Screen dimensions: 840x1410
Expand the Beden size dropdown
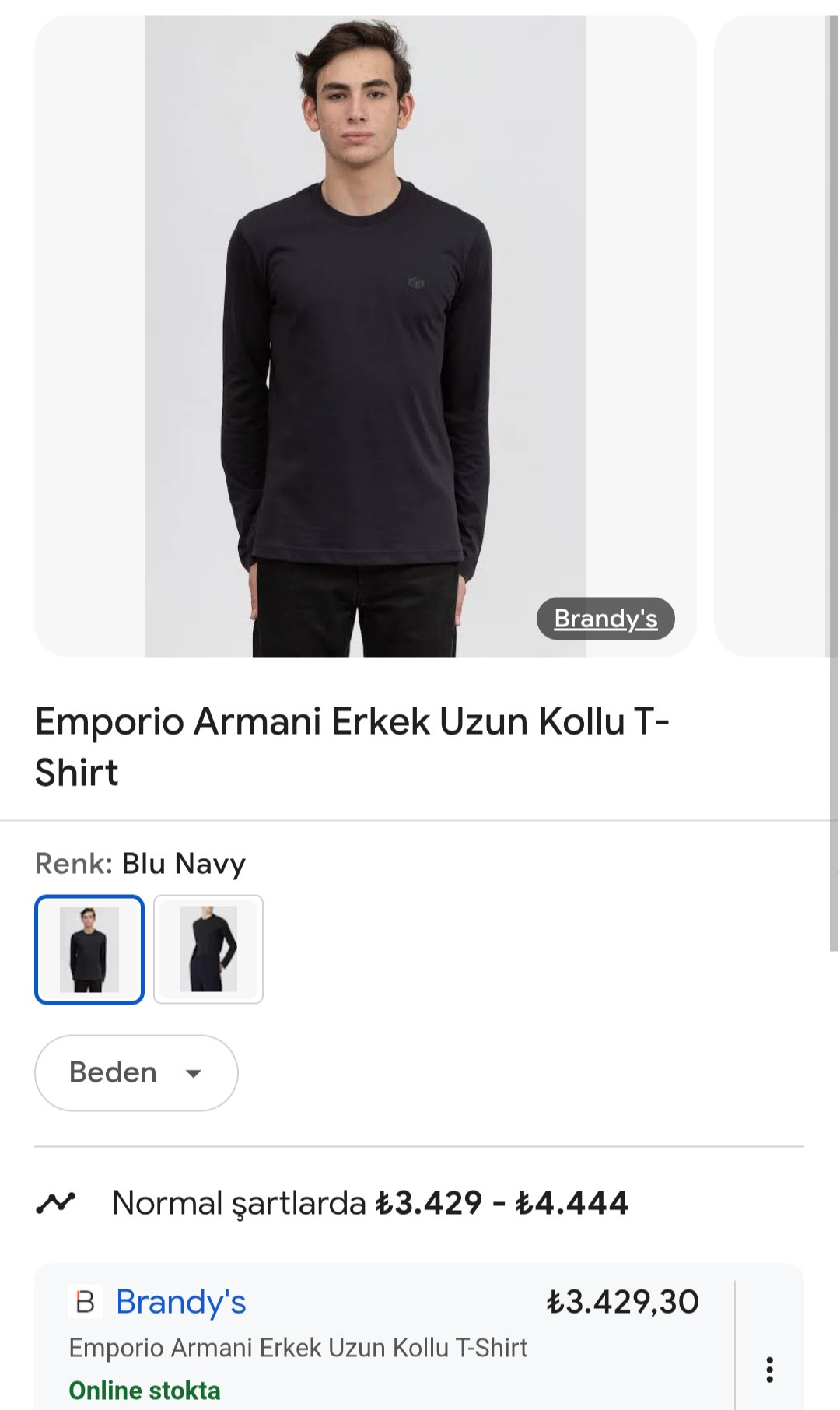pyautogui.click(x=136, y=1072)
